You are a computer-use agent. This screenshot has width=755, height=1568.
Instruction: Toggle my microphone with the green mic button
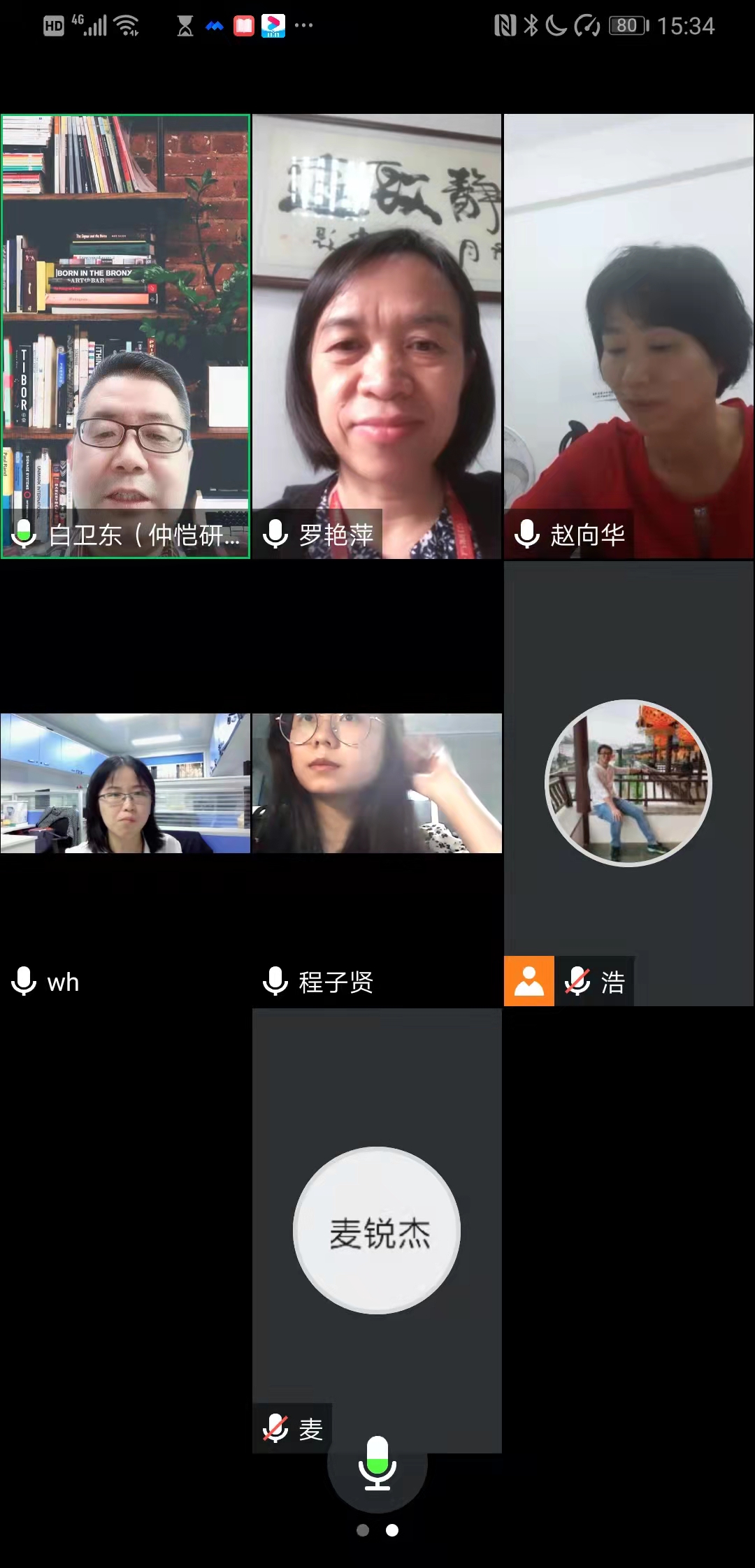[x=377, y=1462]
